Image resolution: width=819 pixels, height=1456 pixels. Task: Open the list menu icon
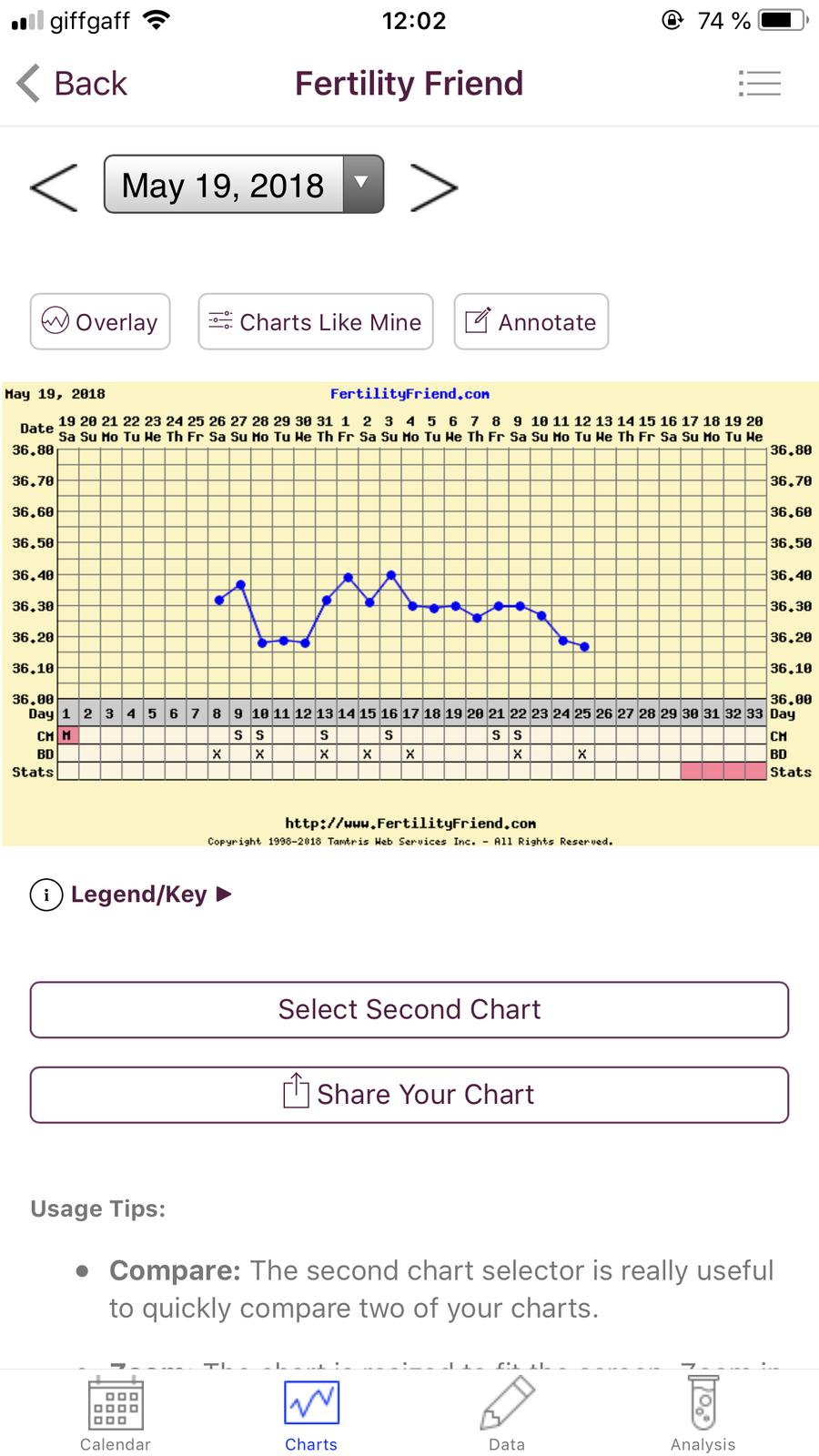pyautogui.click(x=759, y=84)
